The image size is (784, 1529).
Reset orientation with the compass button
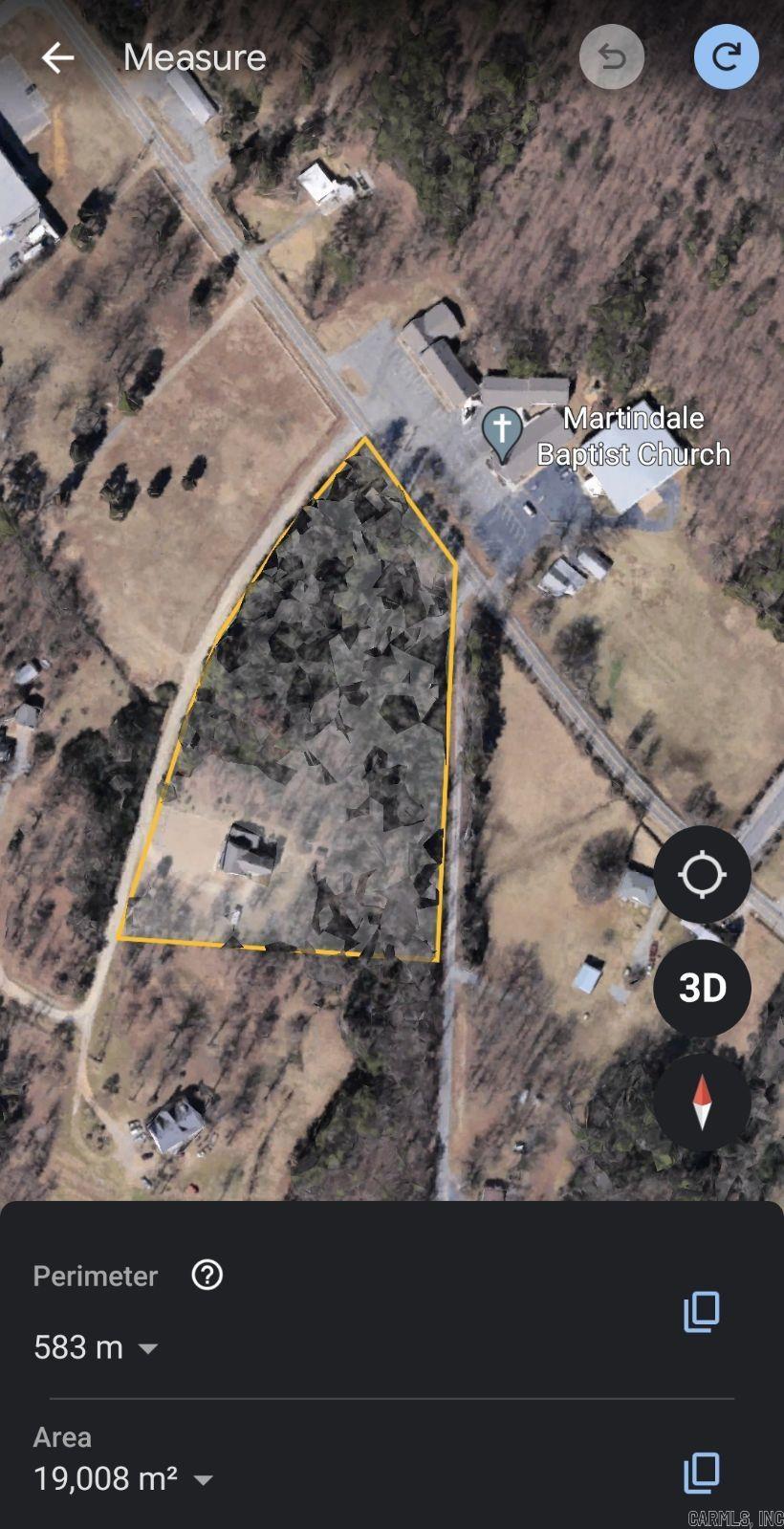tap(702, 1102)
